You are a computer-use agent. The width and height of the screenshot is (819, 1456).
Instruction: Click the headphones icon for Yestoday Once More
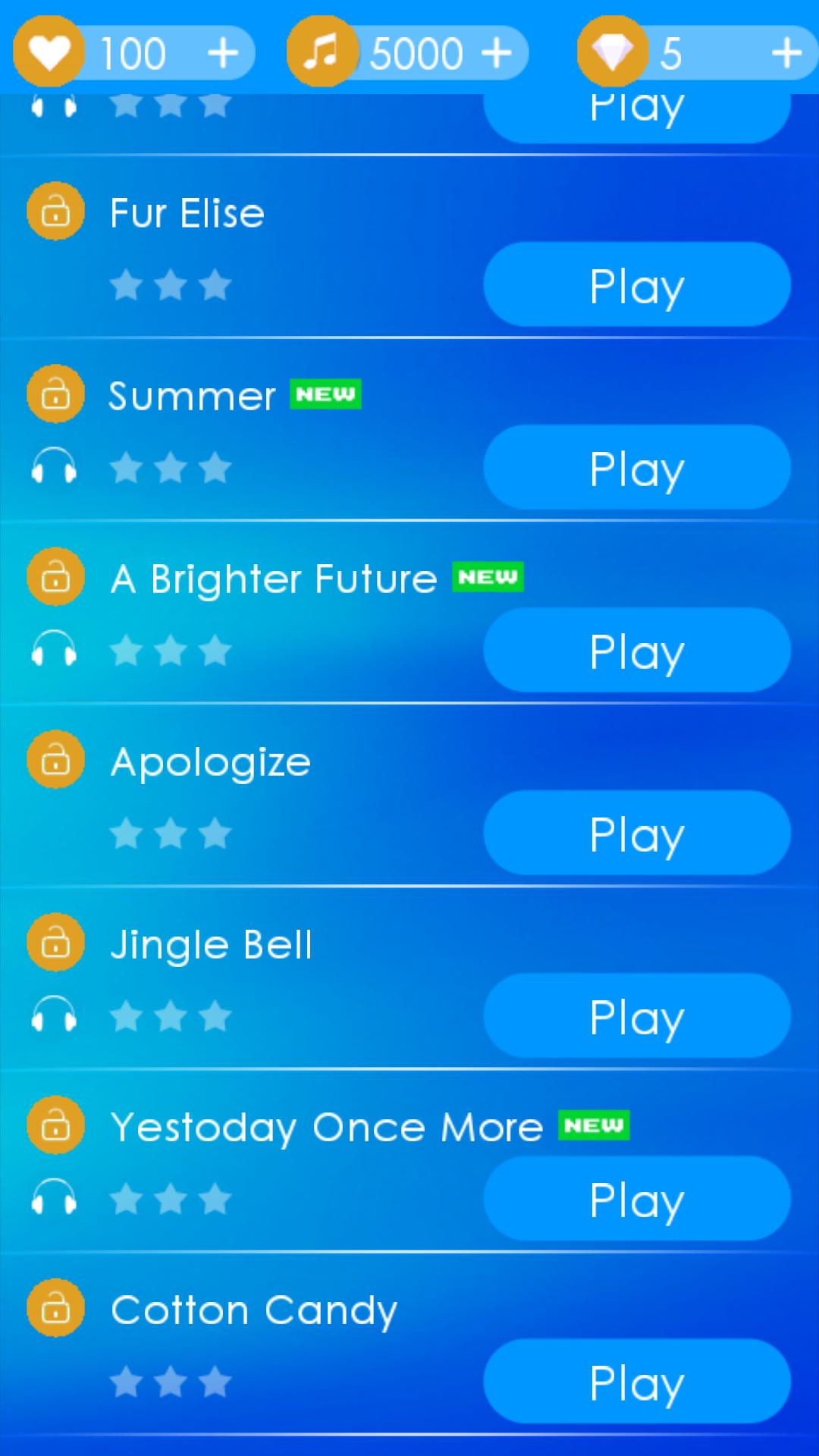click(55, 1198)
